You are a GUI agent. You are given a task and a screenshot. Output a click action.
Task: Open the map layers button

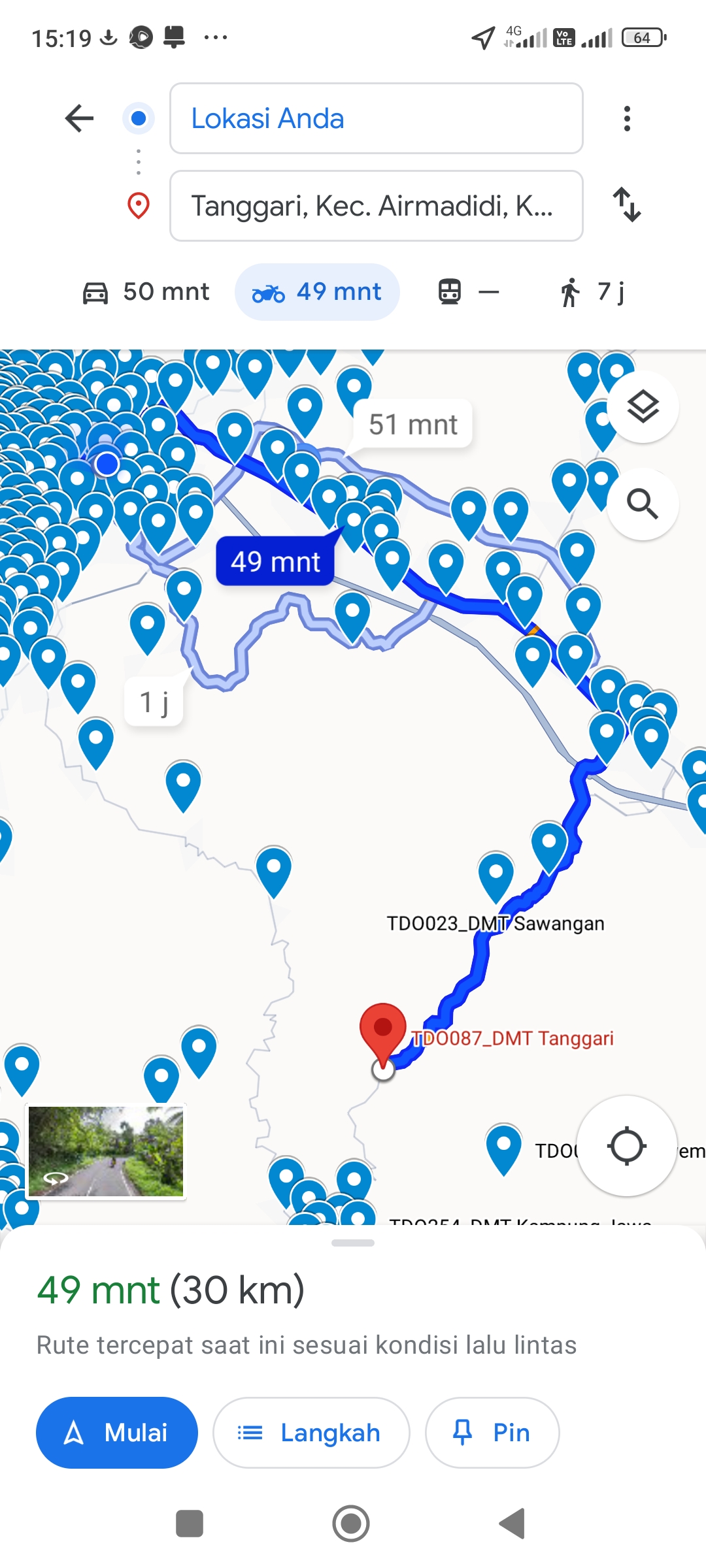click(x=643, y=406)
